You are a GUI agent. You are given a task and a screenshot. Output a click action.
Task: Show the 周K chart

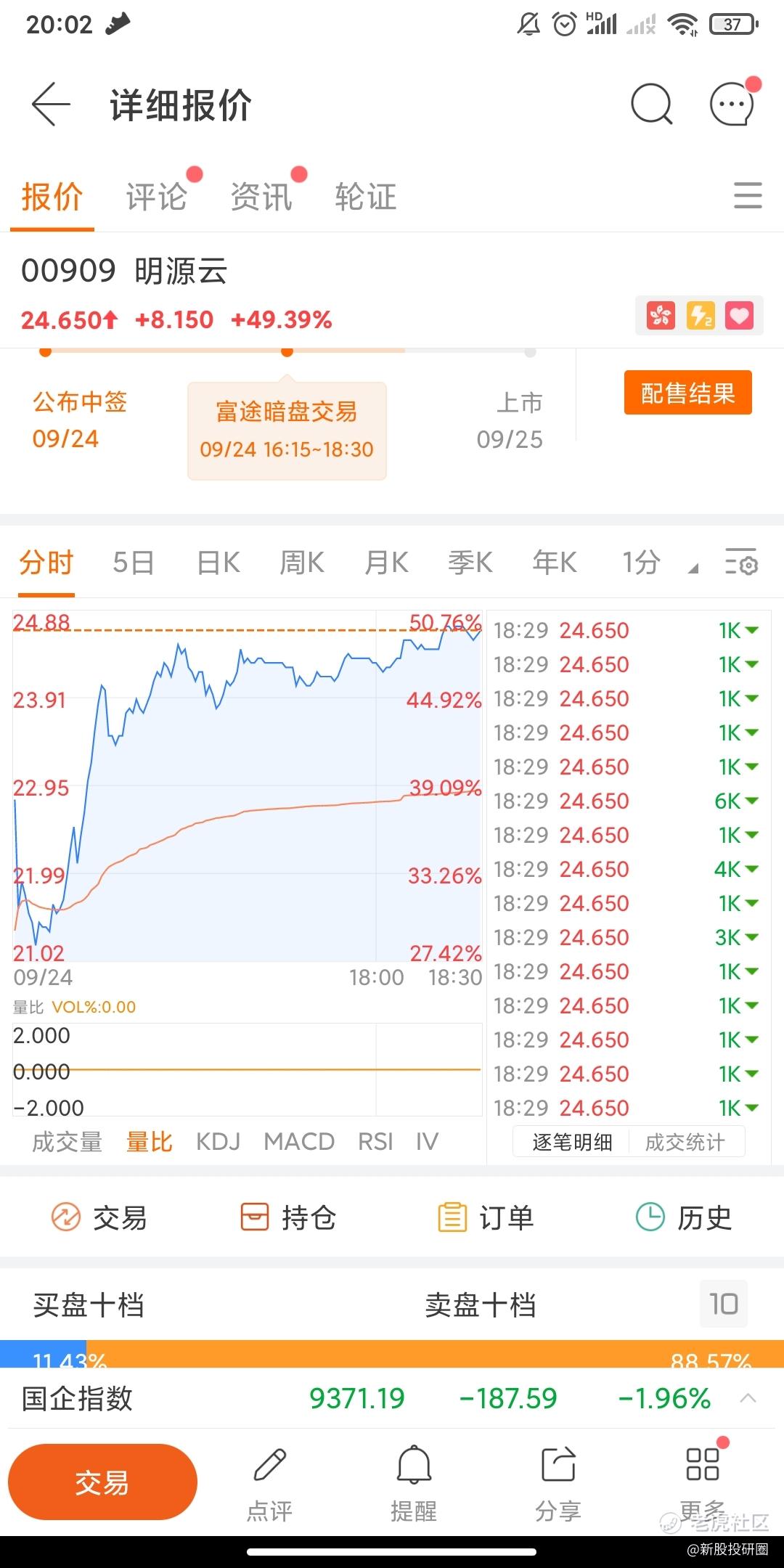tap(302, 563)
